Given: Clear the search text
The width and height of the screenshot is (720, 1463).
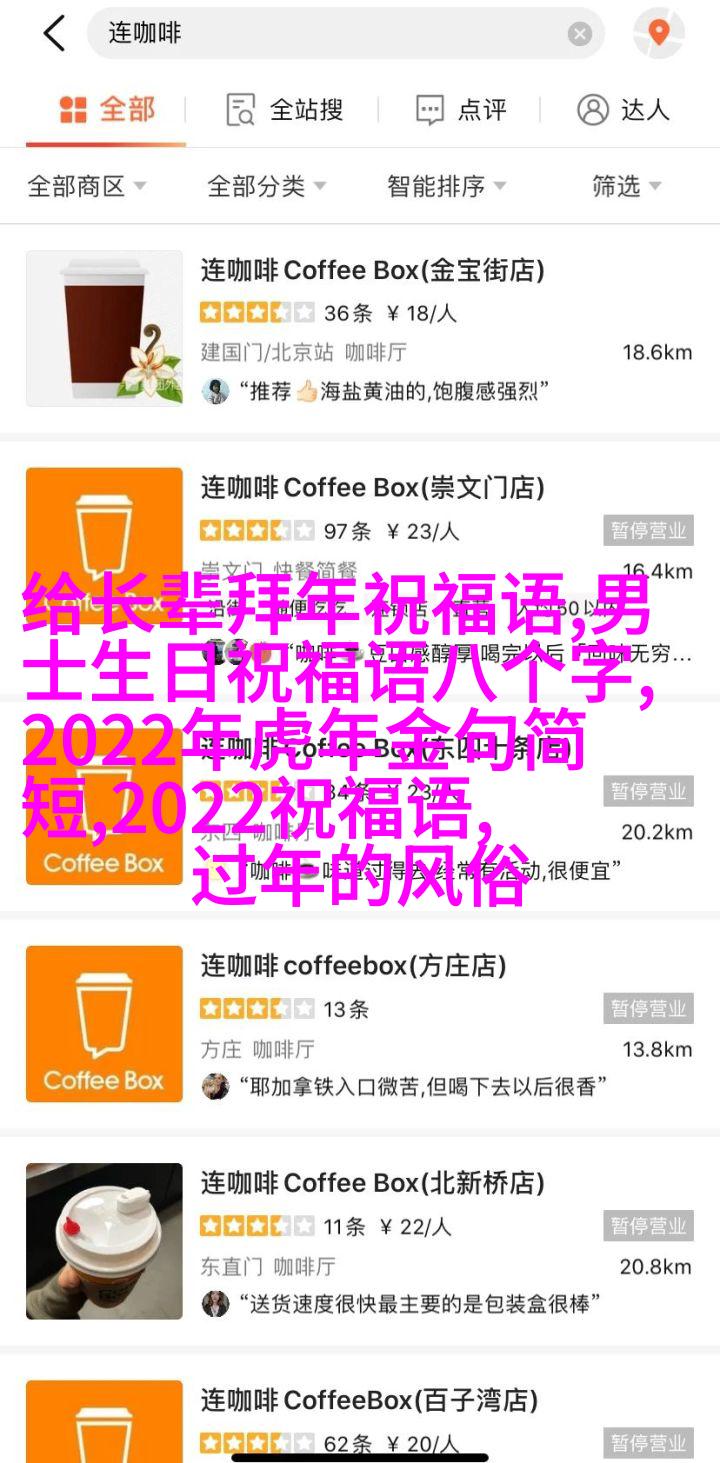Looking at the screenshot, I should coord(580,34).
